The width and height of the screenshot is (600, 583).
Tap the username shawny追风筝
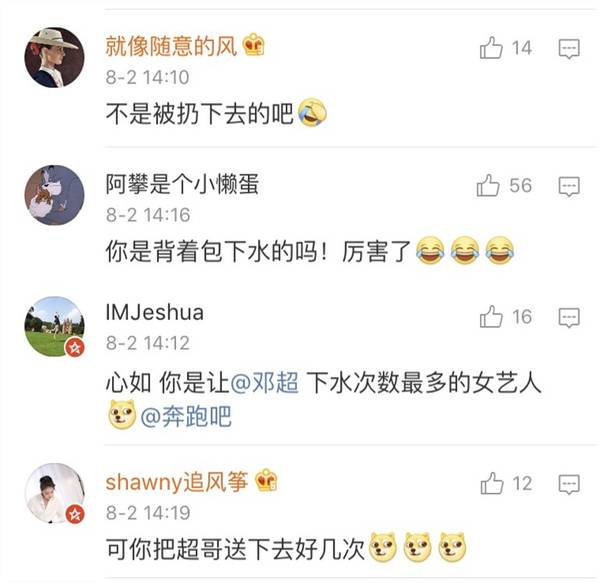(x=178, y=481)
